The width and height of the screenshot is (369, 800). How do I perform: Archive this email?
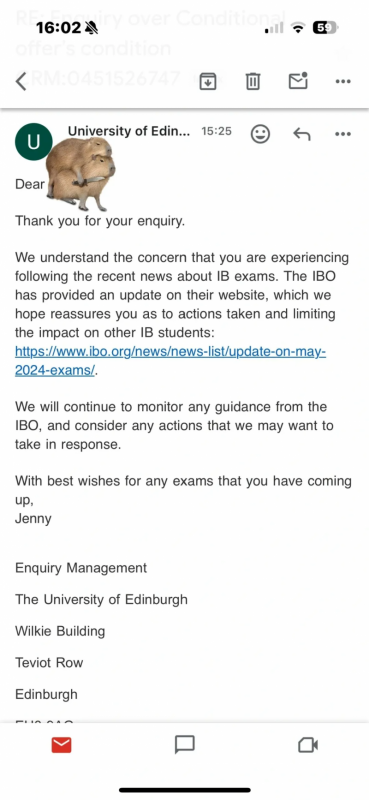(208, 81)
